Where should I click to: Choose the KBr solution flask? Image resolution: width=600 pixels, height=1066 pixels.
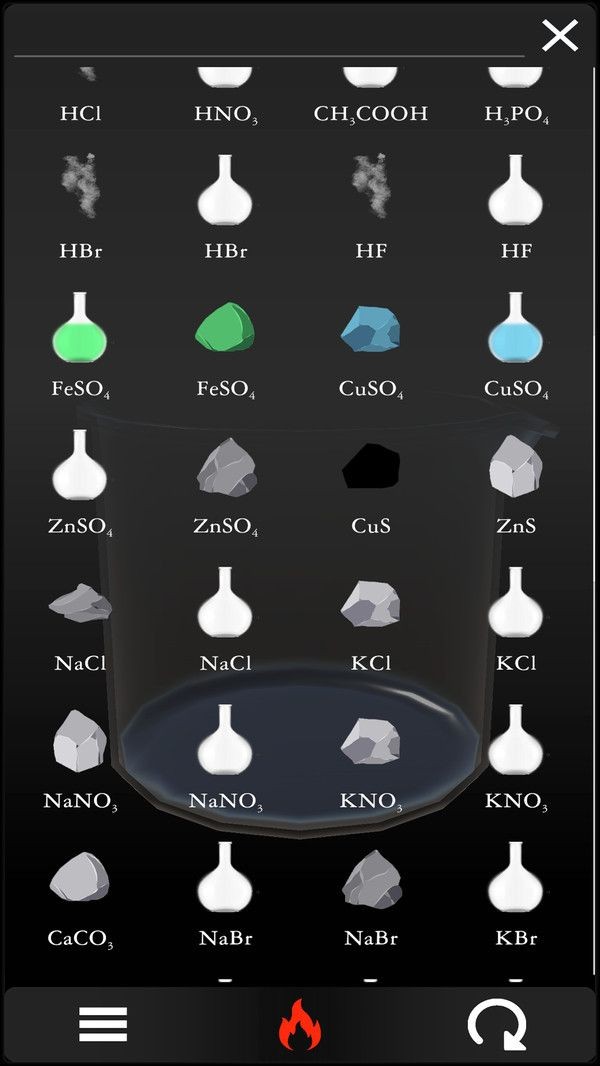click(516, 880)
